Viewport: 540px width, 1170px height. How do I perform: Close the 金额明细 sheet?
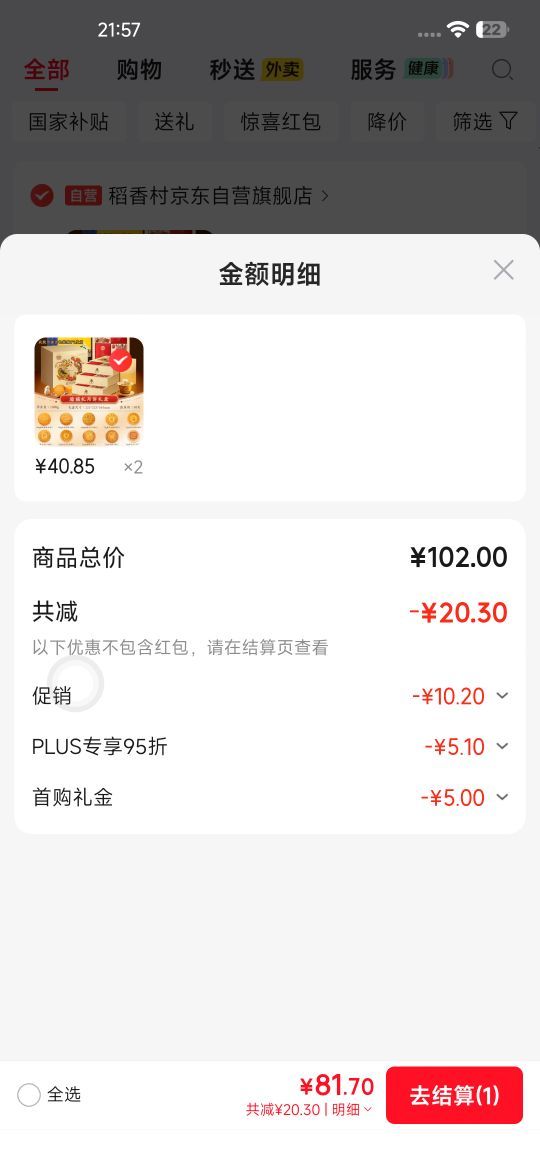click(503, 270)
